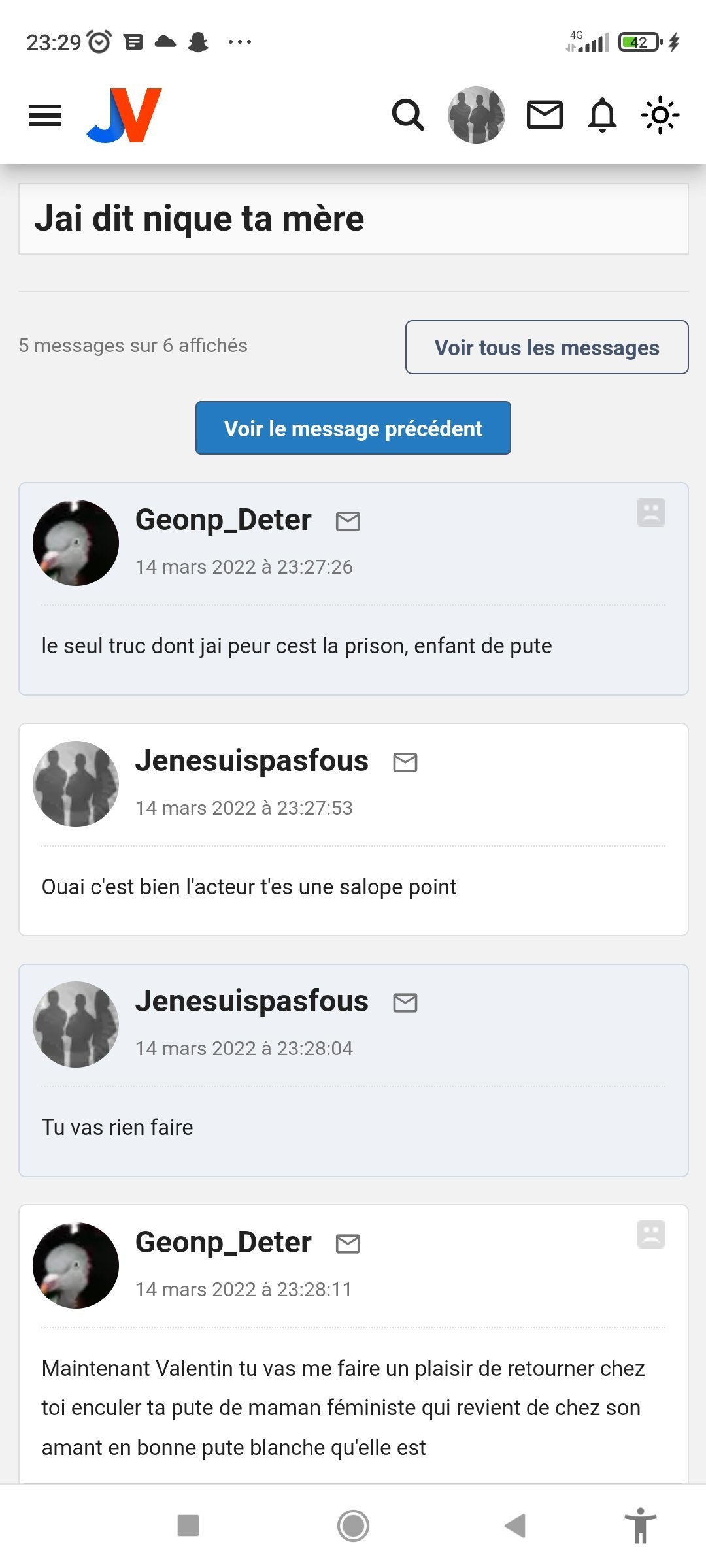Open the hamburger menu
The height and width of the screenshot is (1568, 706).
point(45,116)
